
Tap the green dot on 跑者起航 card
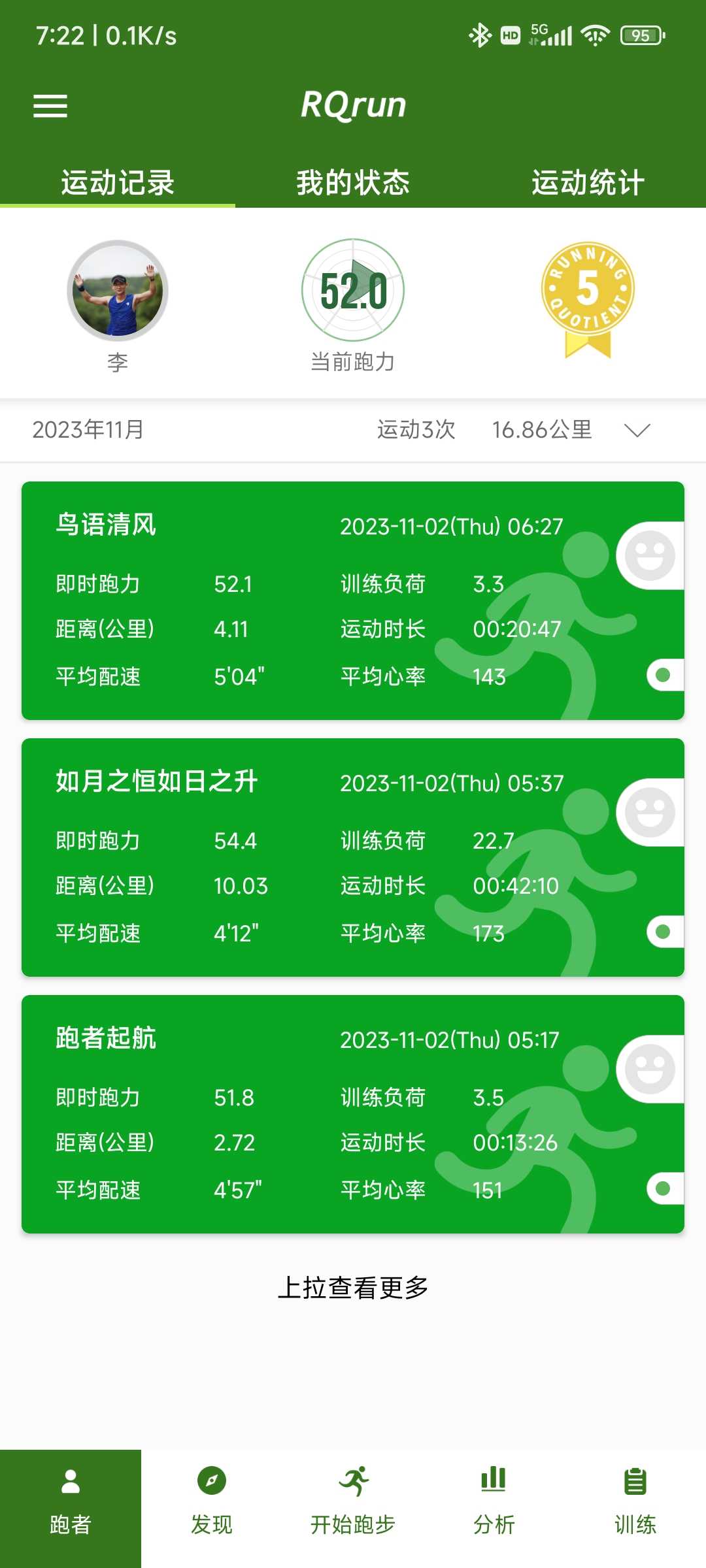click(x=664, y=1188)
